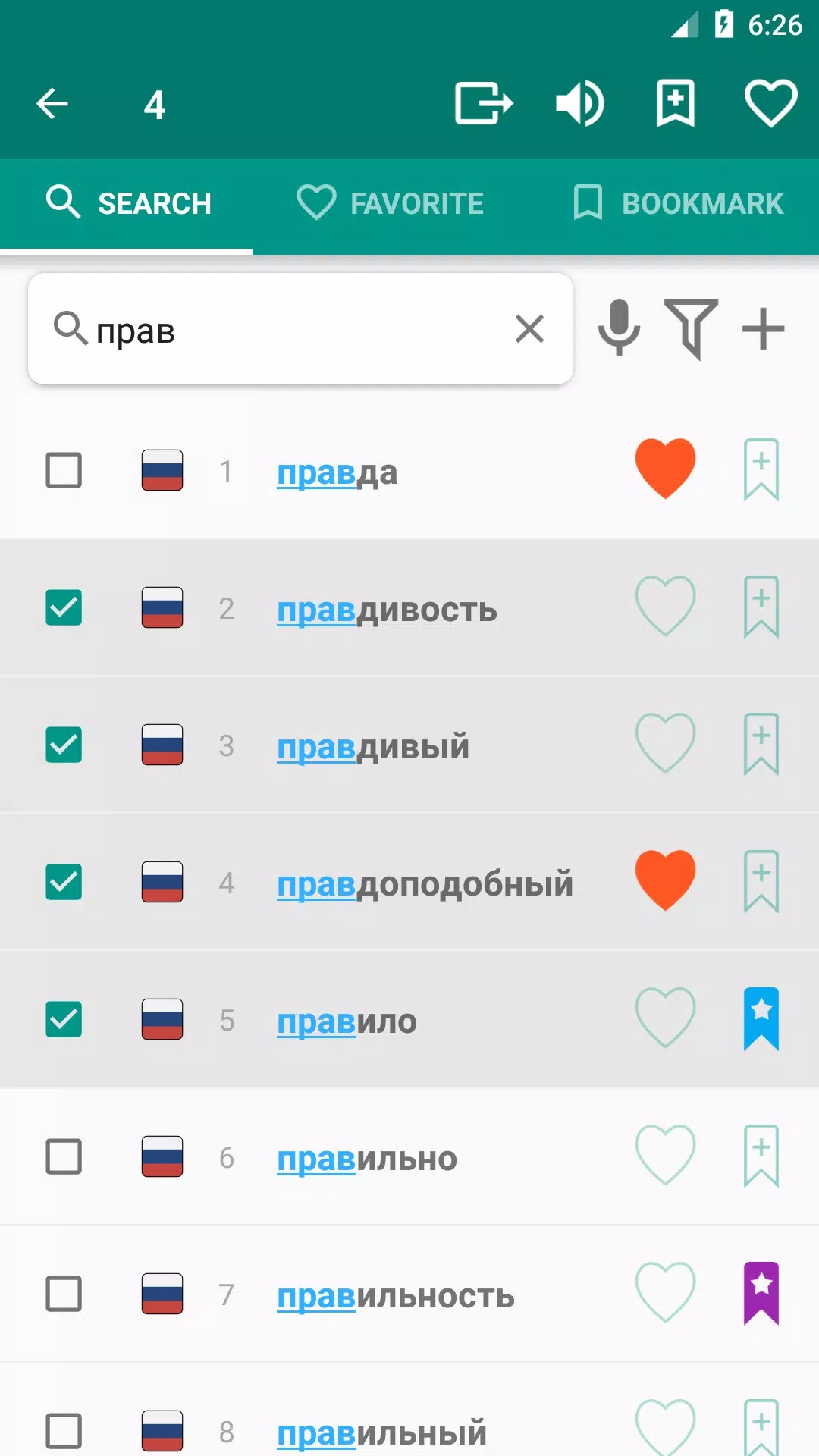Tap the plus icon beside the filter
Screen dimensions: 819x1456
point(763,329)
